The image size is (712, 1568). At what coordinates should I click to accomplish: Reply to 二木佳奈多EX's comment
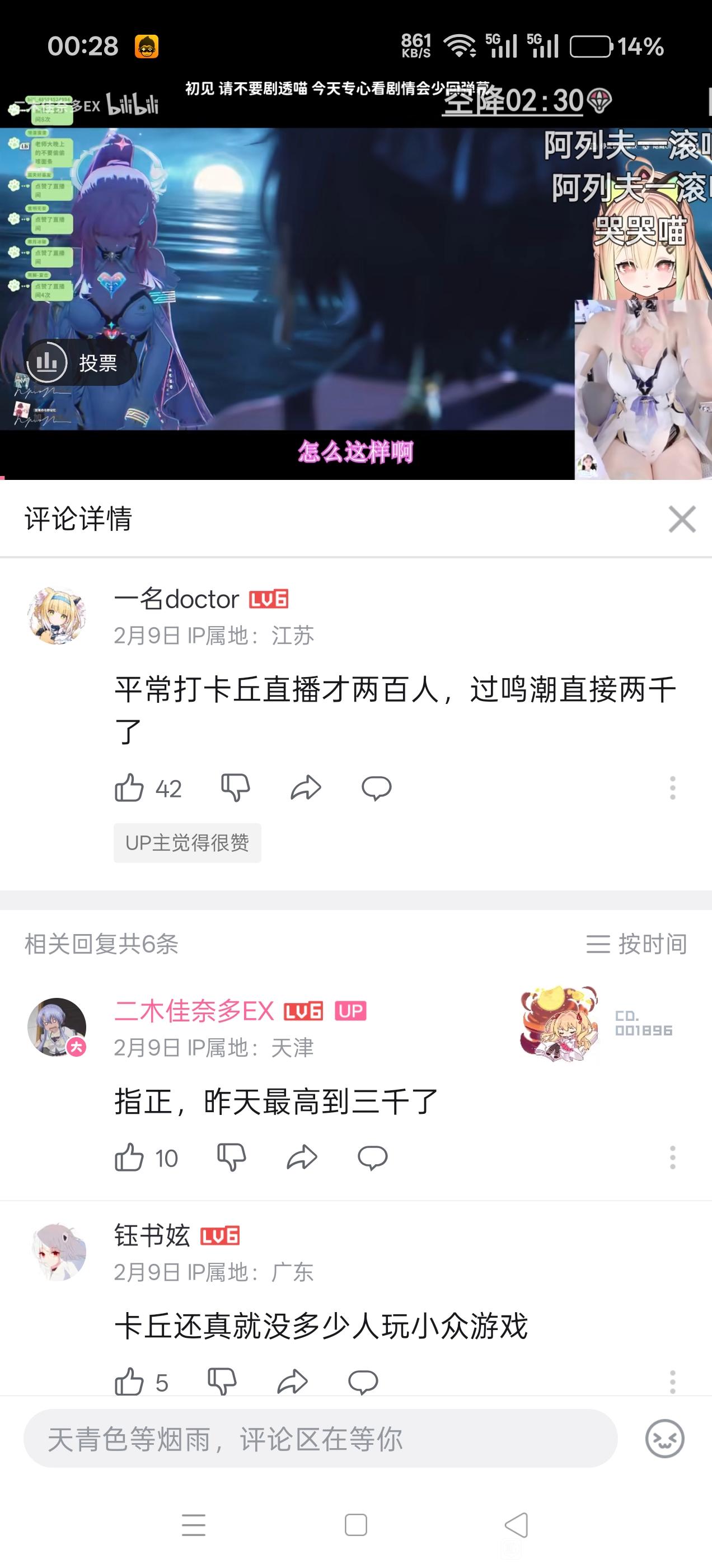pos(372,1157)
